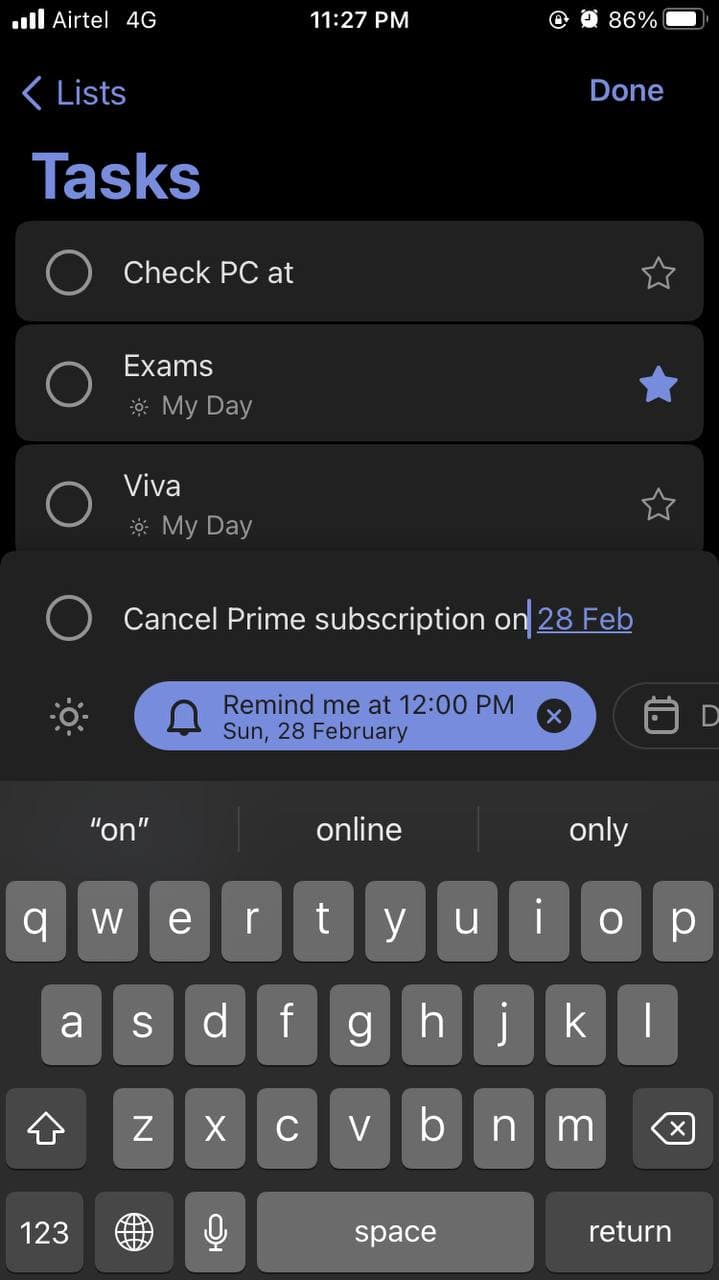The width and height of the screenshot is (719, 1280).
Task: Mark Check PC at as complete
Action: pyautogui.click(x=69, y=272)
